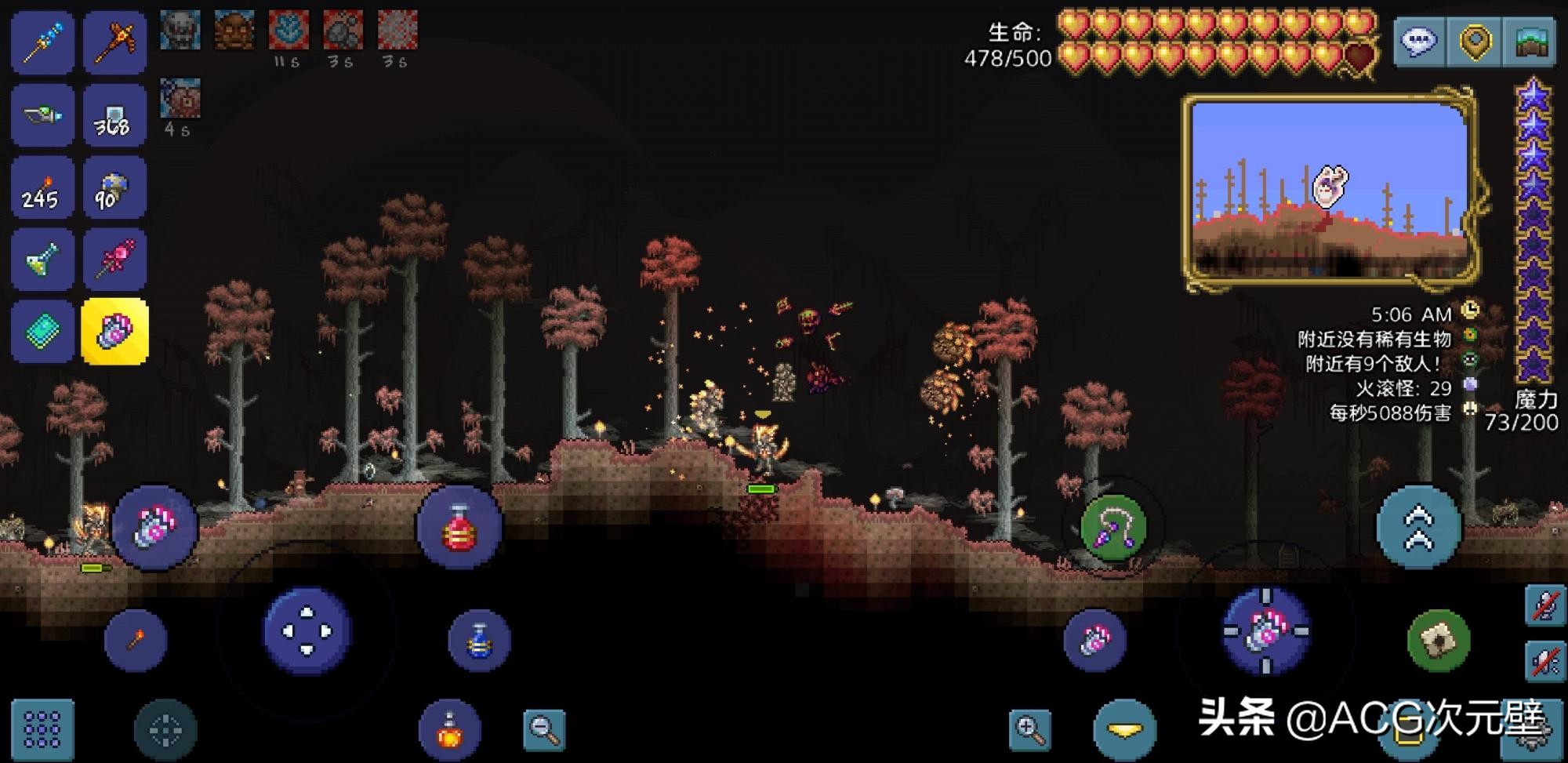The width and height of the screenshot is (1568, 763).
Task: Select the hotbar slot showing 245
Action: (42, 188)
